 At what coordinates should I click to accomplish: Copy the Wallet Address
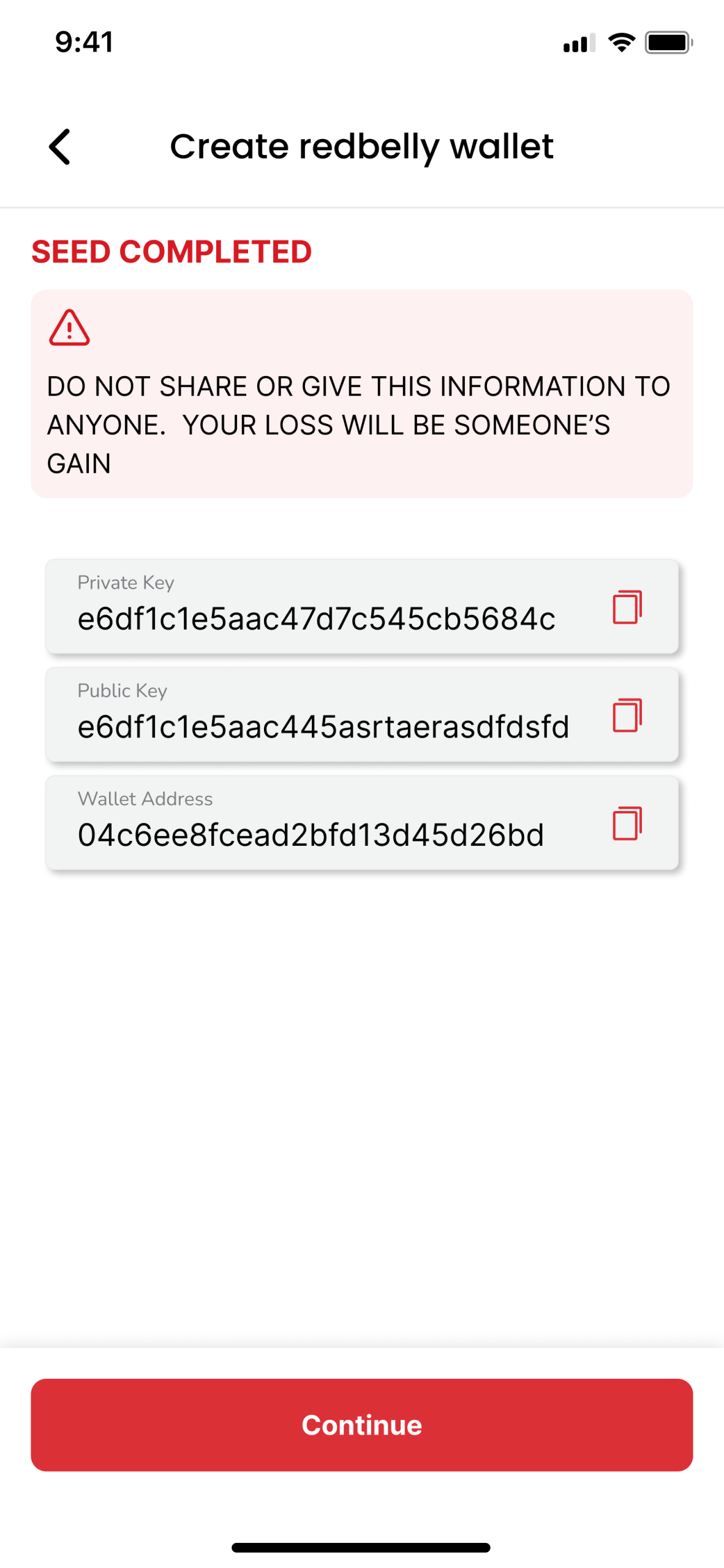(627, 823)
